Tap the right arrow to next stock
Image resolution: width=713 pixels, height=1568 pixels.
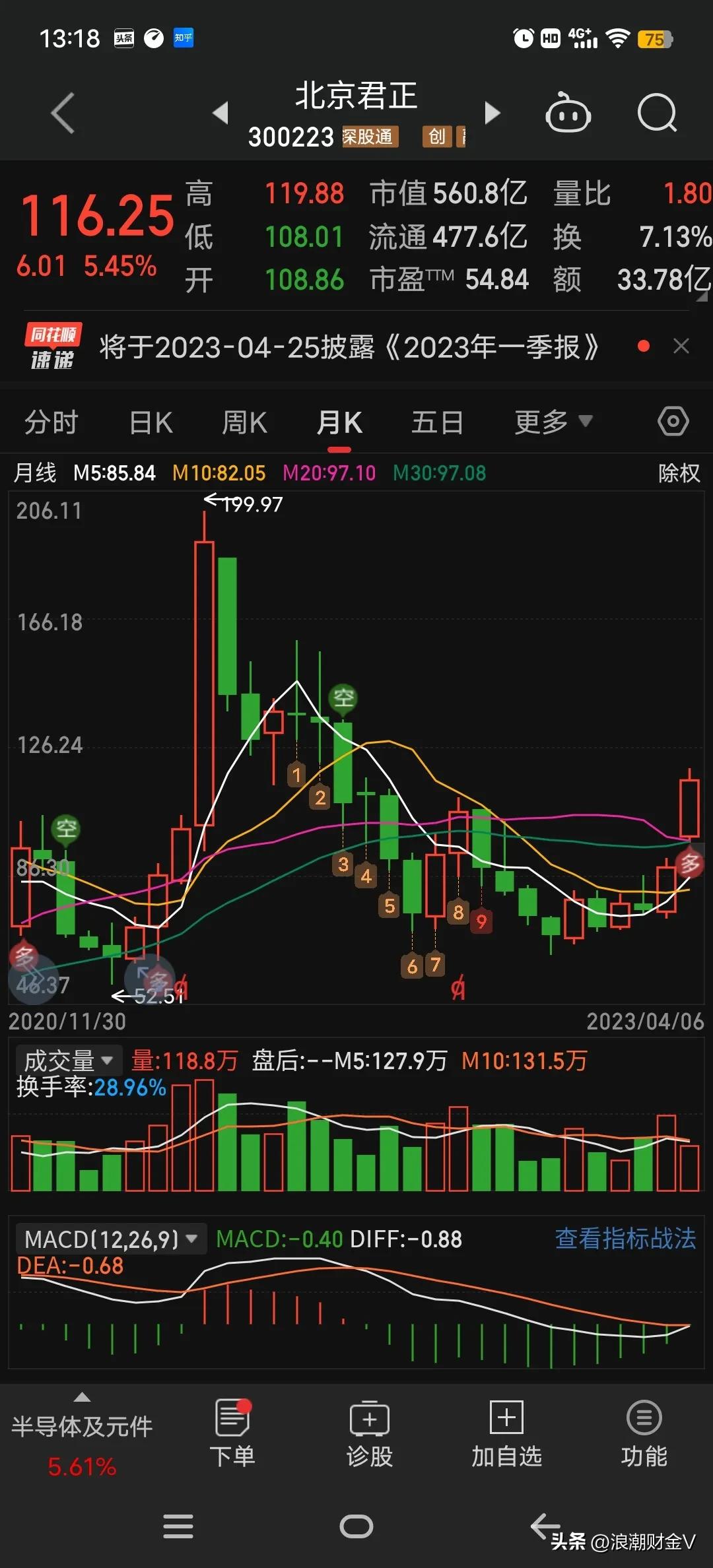[x=492, y=113]
